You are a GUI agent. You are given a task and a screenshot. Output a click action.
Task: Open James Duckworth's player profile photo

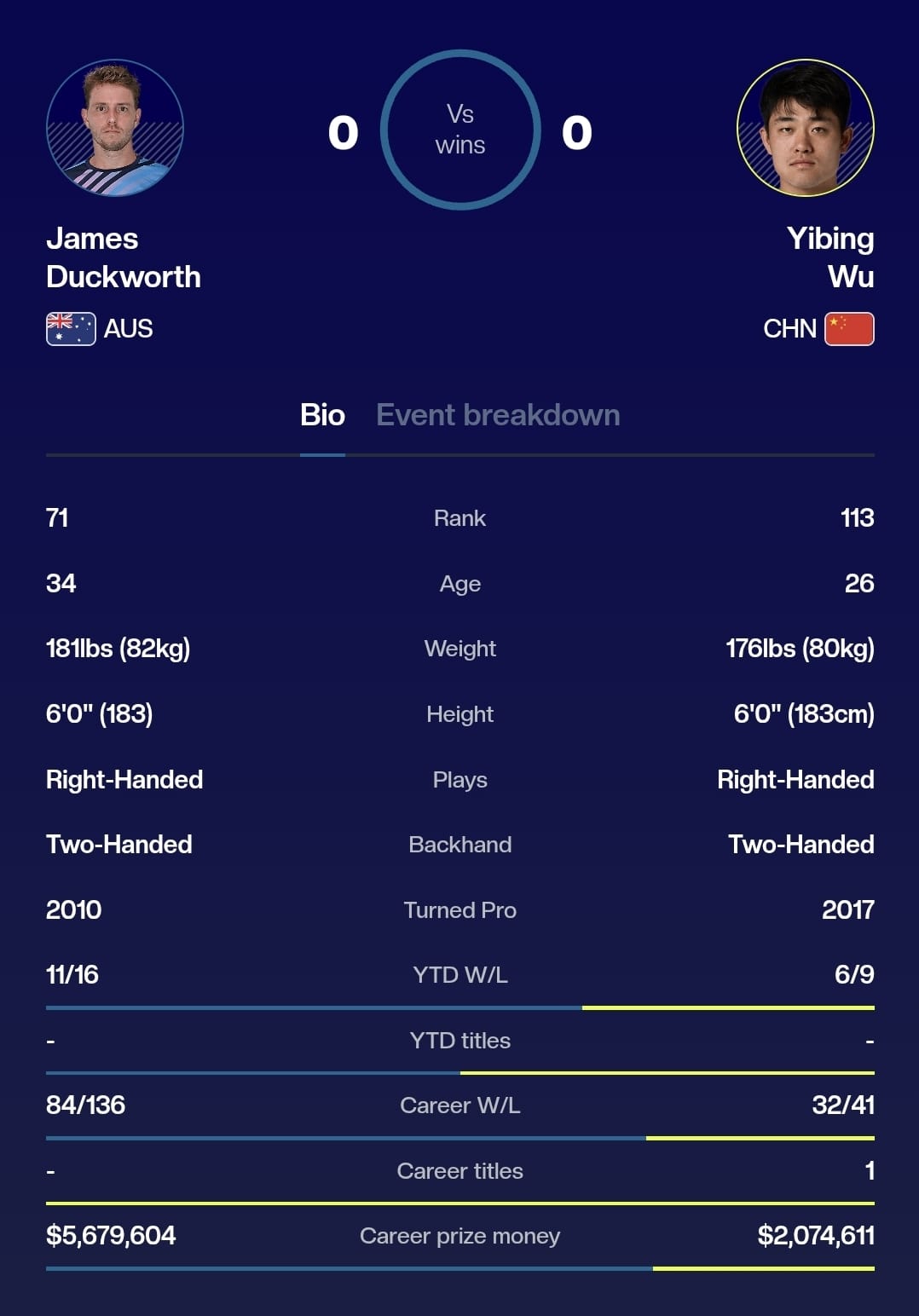115,128
